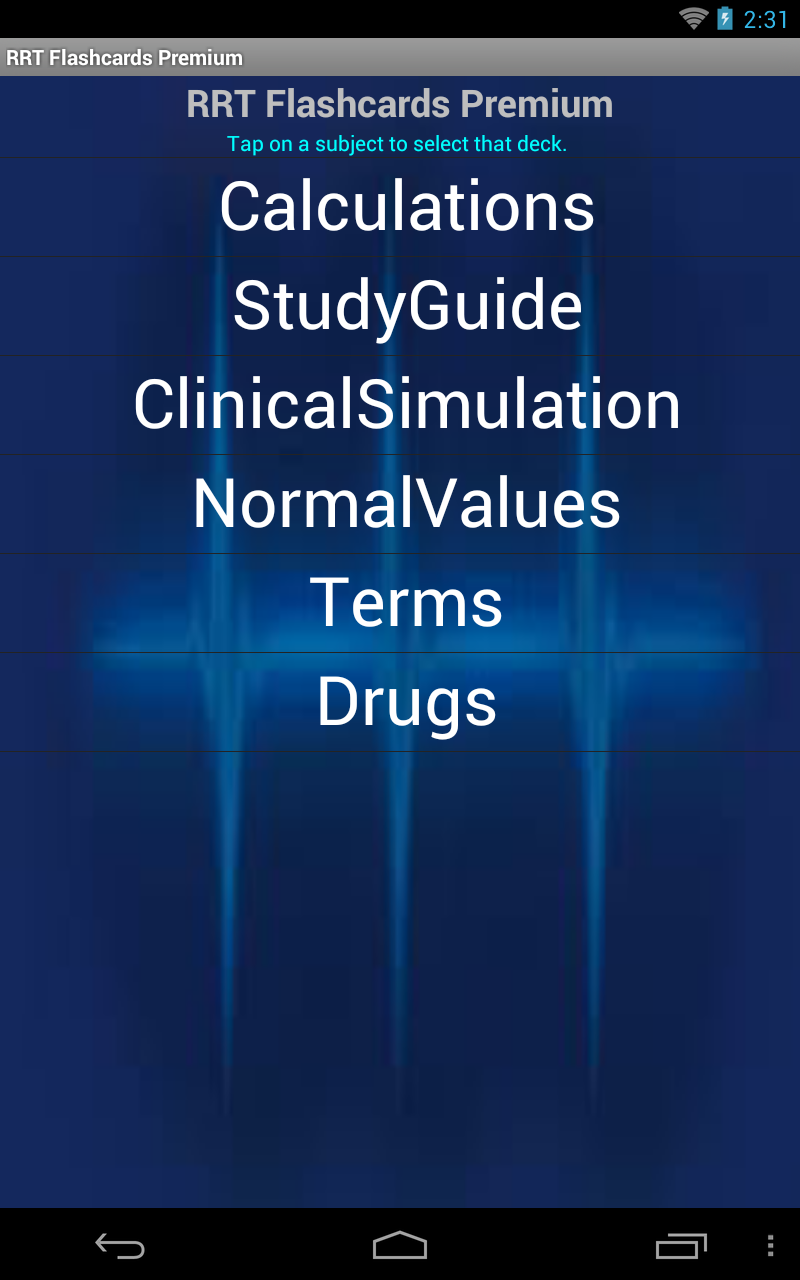Open the Terms flashcard deck
This screenshot has width=800, height=1280.
pyautogui.click(x=406, y=603)
